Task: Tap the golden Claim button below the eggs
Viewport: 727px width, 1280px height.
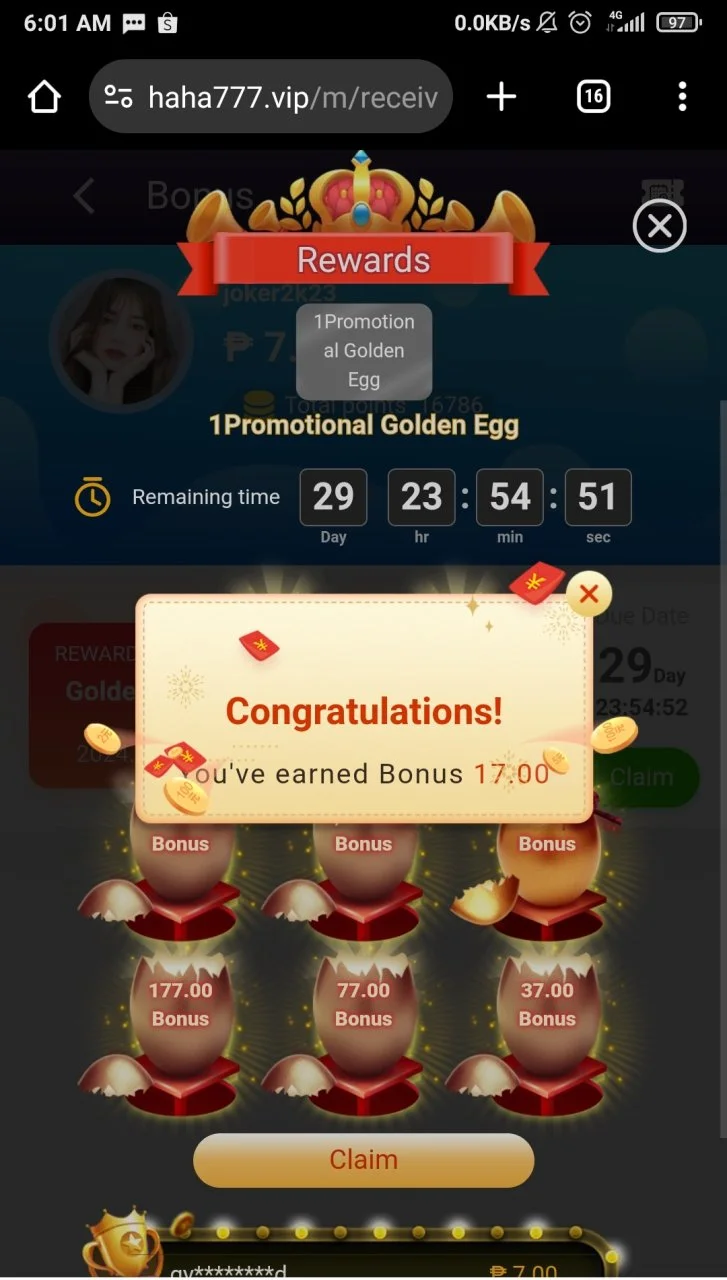Action: click(364, 1160)
